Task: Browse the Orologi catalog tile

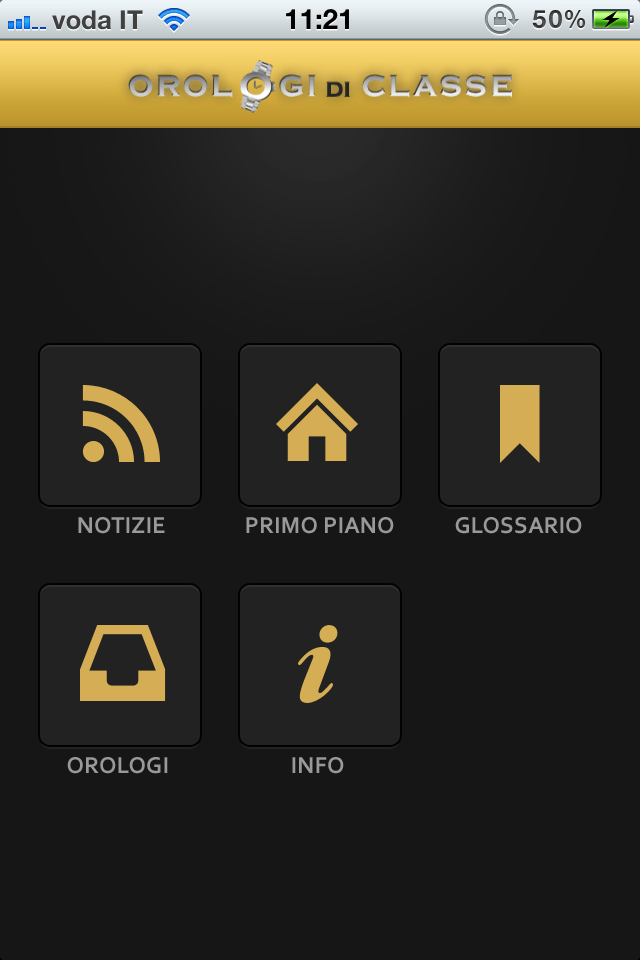Action: pos(120,665)
